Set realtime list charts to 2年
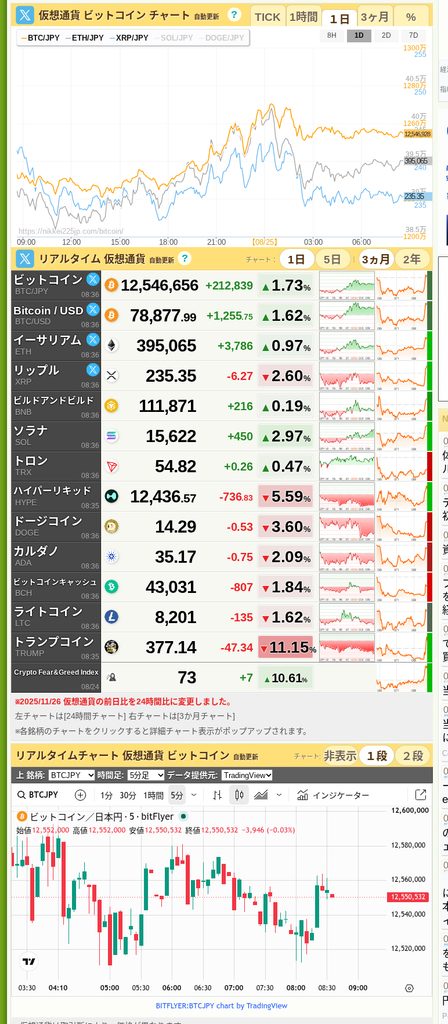Screen dimensions: 448x1024 [412, 259]
